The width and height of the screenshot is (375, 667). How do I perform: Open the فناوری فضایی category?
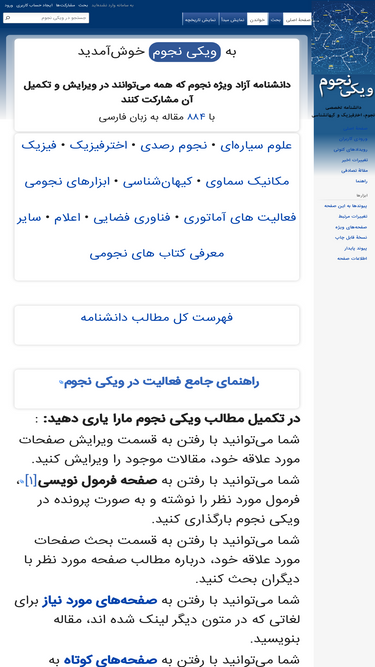pos(132,218)
